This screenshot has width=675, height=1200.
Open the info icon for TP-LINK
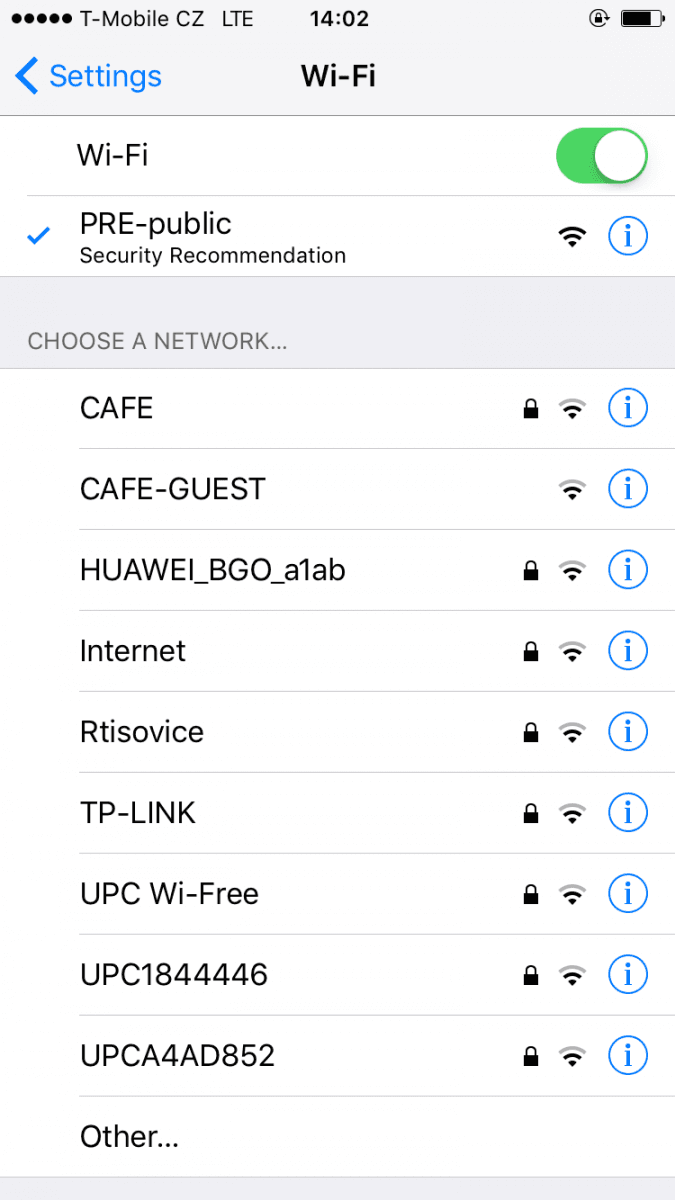pyautogui.click(x=628, y=813)
